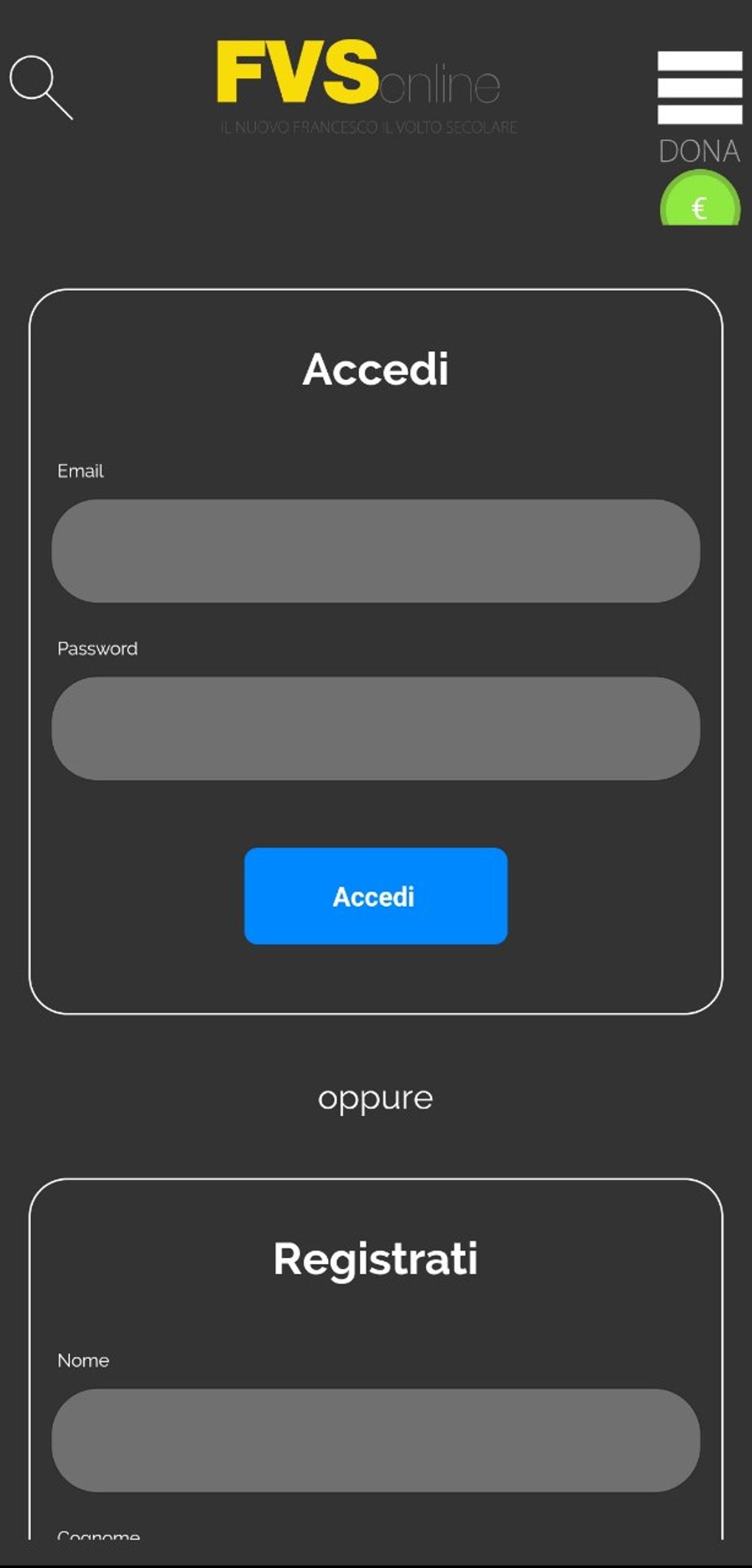Screen dimensions: 752x1568
Task: Select the Password input field
Action: [x=375, y=729]
